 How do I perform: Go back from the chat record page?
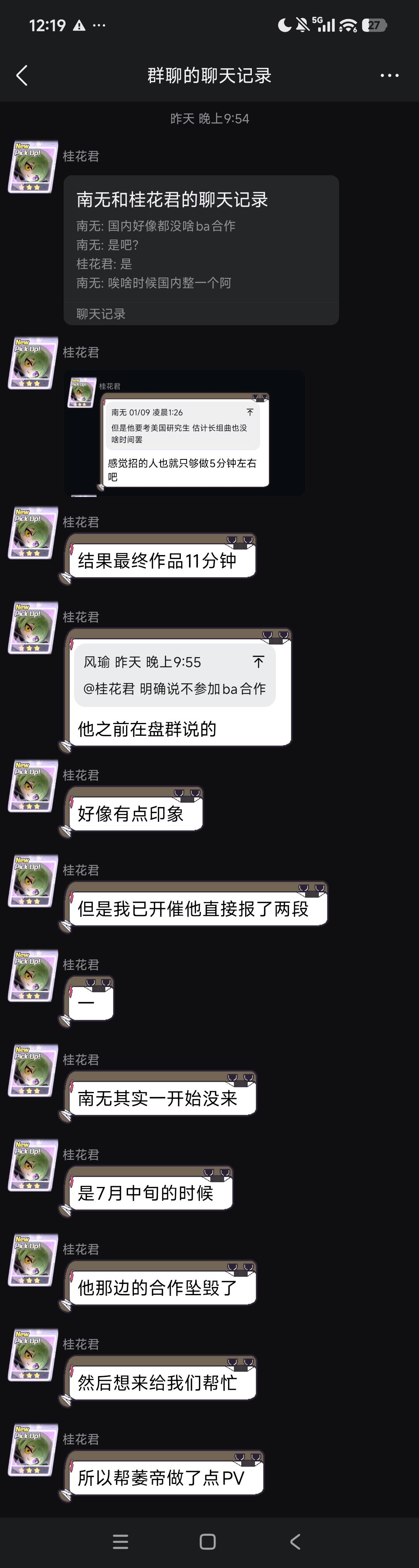(x=22, y=76)
